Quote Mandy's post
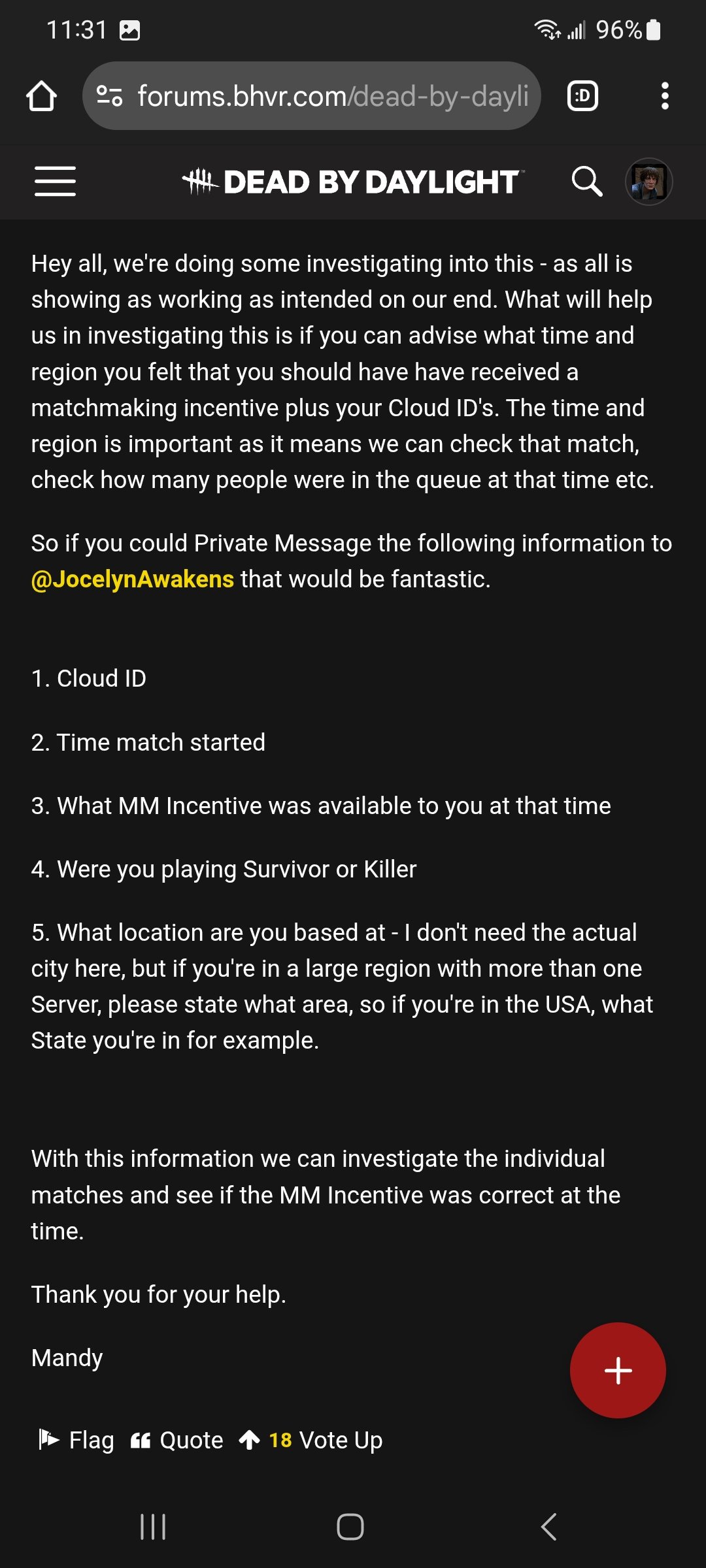 tap(177, 1439)
